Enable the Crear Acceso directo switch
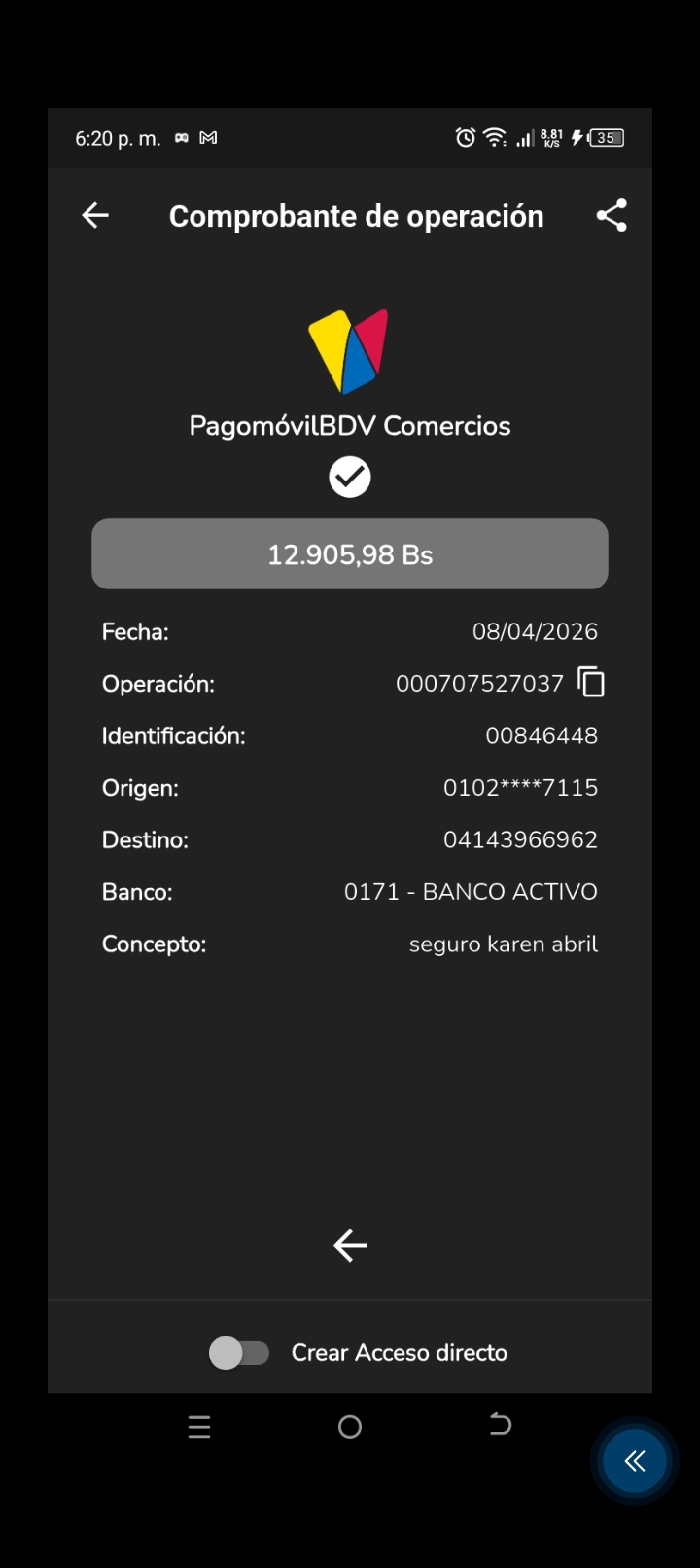Viewport: 700px width, 1568px height. point(239,1353)
